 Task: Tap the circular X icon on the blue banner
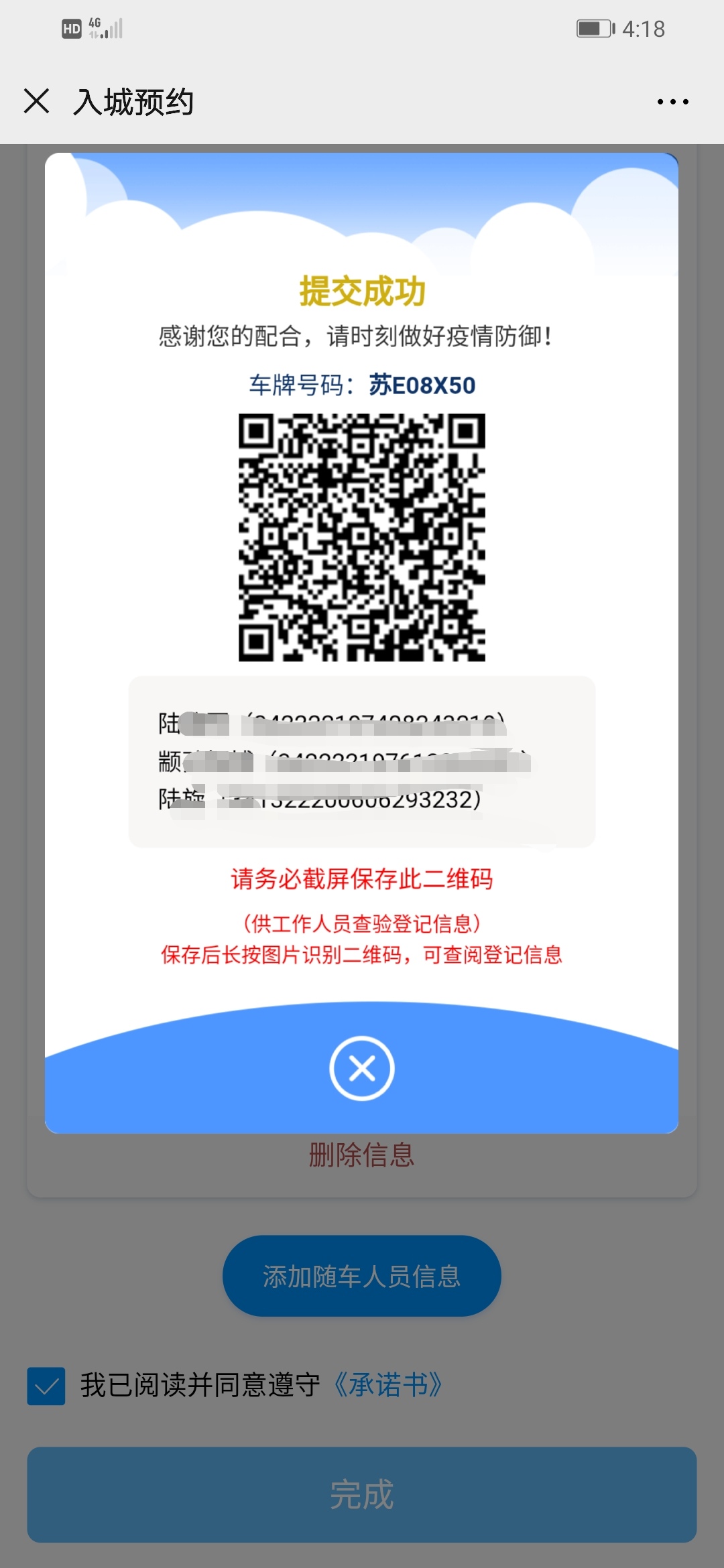[x=361, y=1069]
